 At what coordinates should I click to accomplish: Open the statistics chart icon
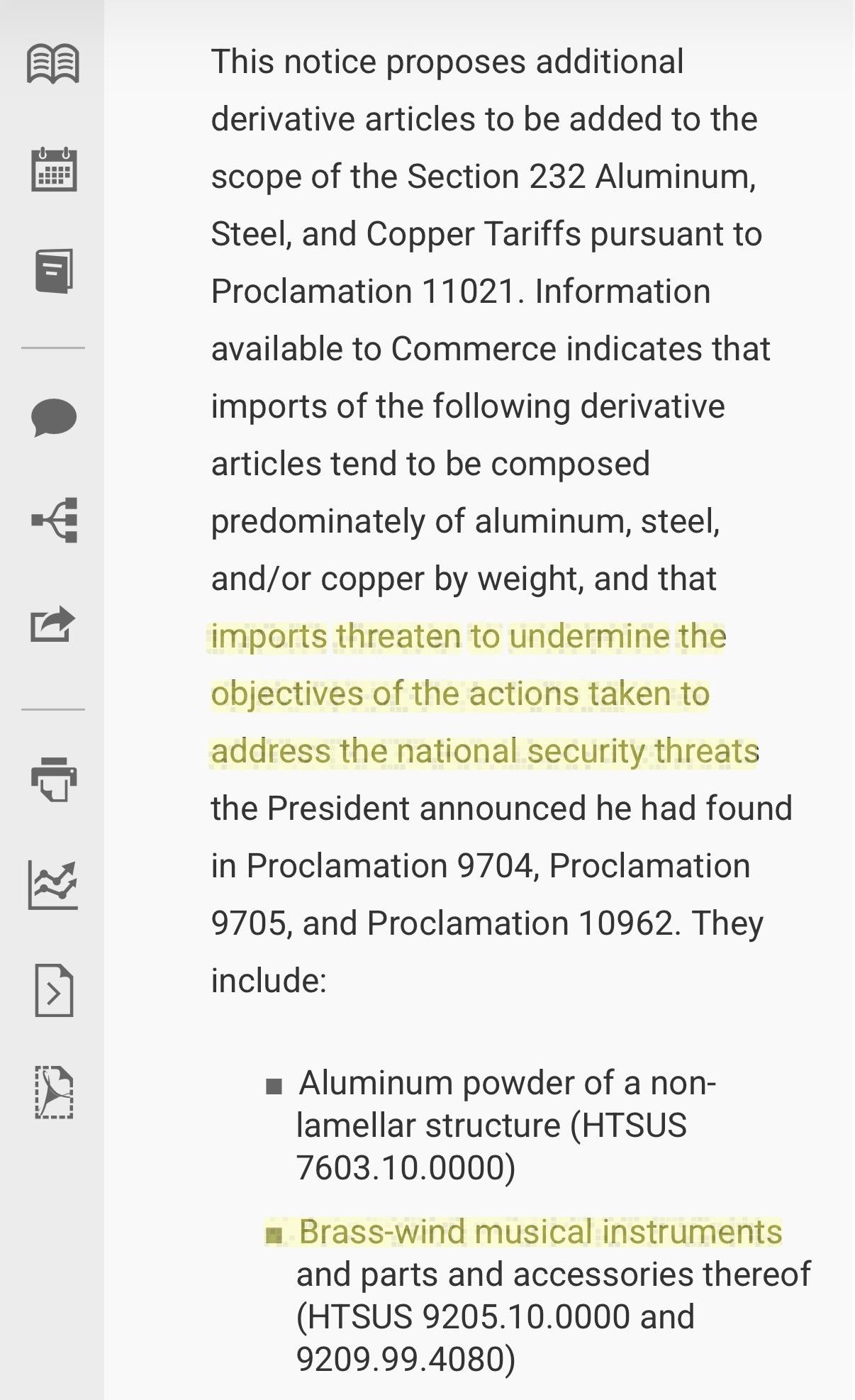[53, 885]
